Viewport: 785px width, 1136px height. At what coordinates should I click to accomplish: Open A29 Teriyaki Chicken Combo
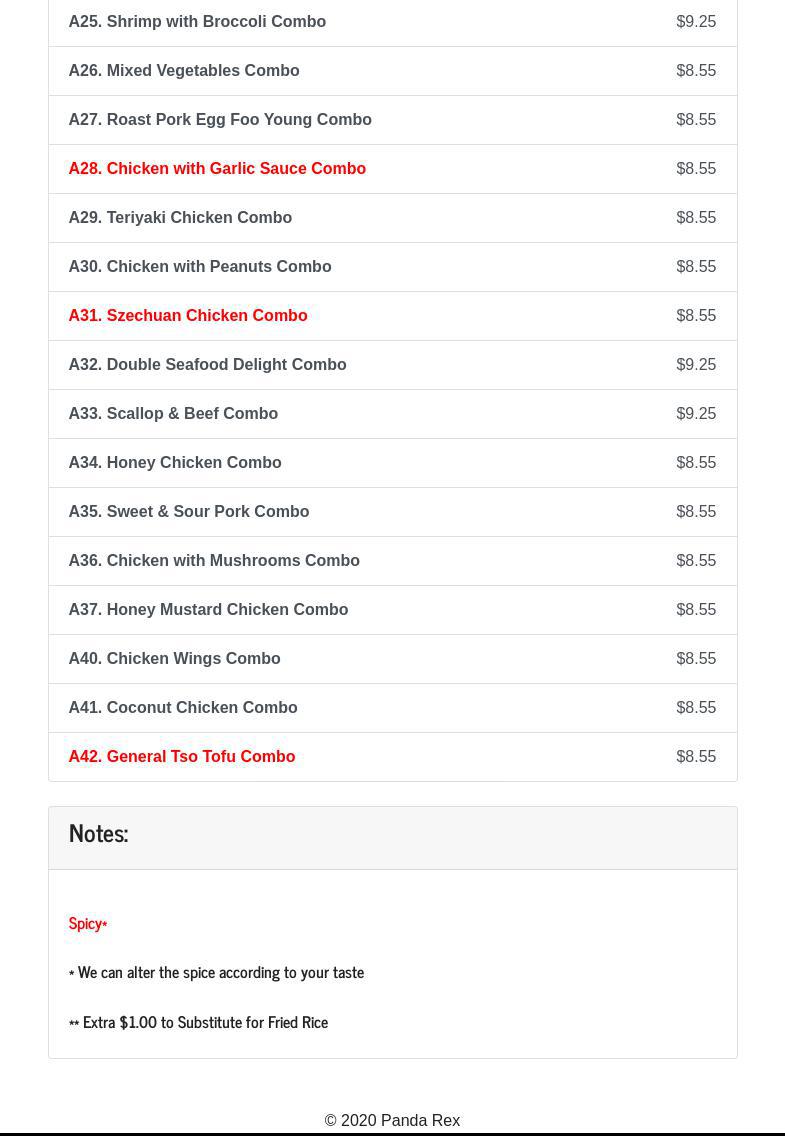(180, 218)
